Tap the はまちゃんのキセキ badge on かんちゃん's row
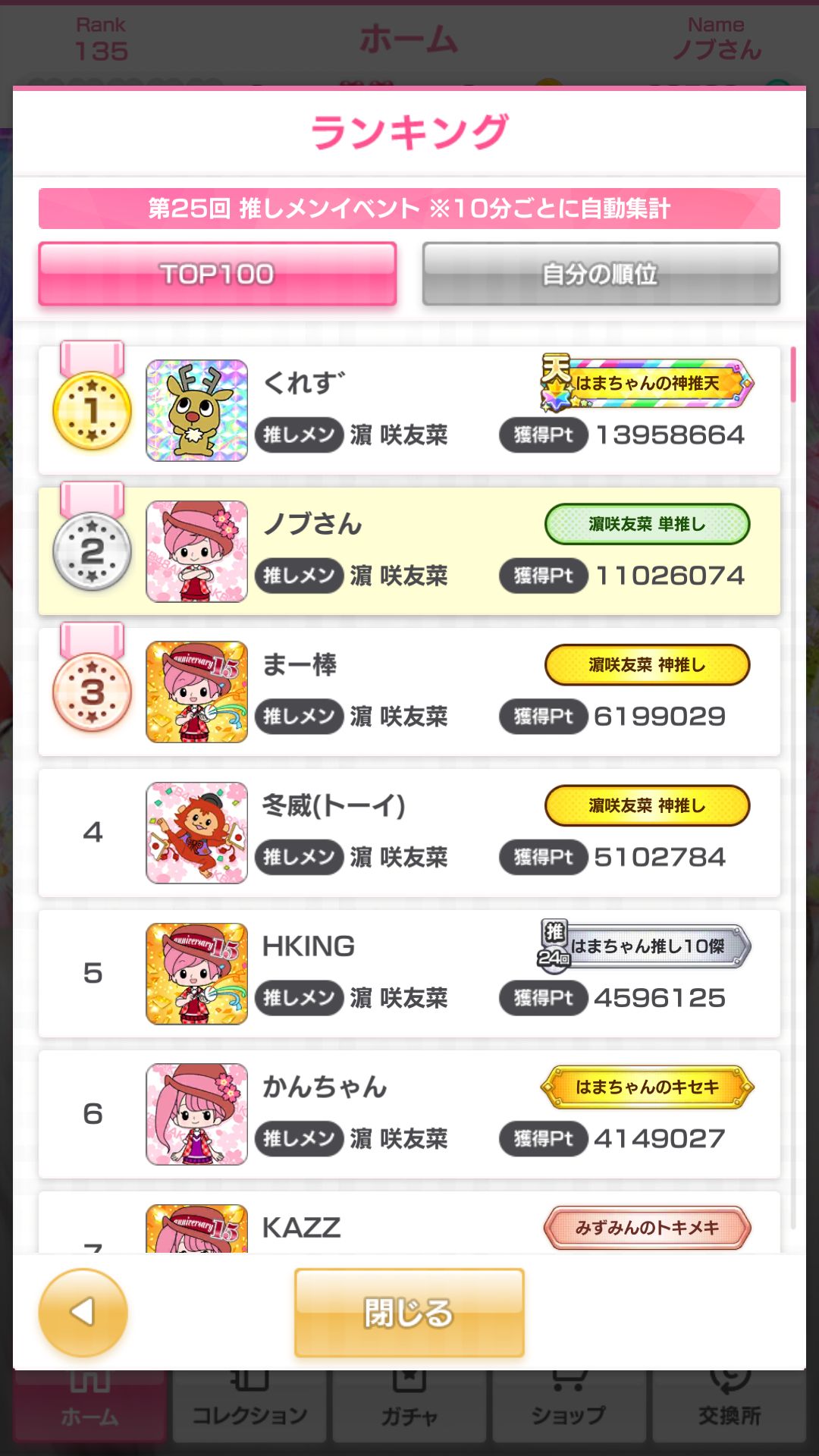Screen dimensions: 819x1456 (646, 1086)
